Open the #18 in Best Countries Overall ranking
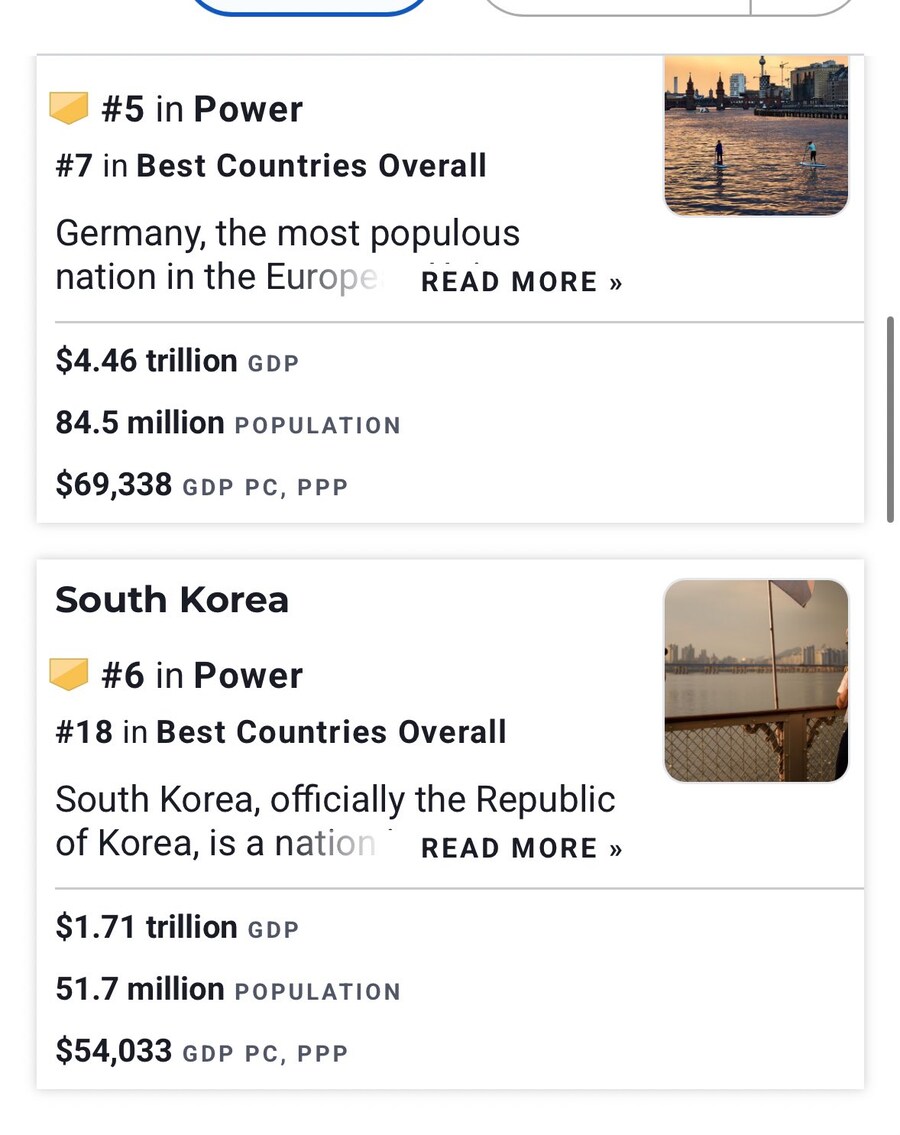This screenshot has width=900, height=1135. coord(280,731)
